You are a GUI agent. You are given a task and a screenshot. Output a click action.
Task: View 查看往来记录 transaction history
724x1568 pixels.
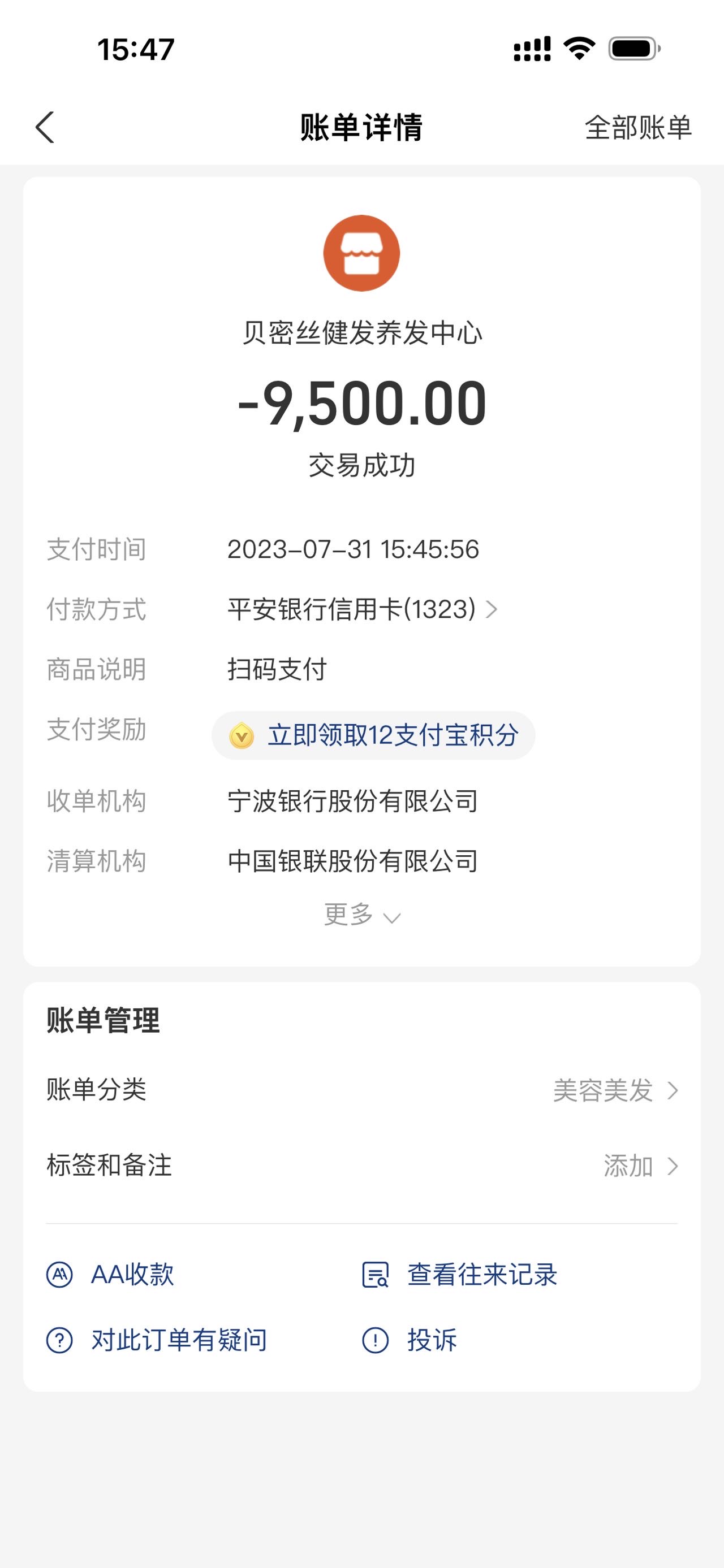(x=460, y=1274)
